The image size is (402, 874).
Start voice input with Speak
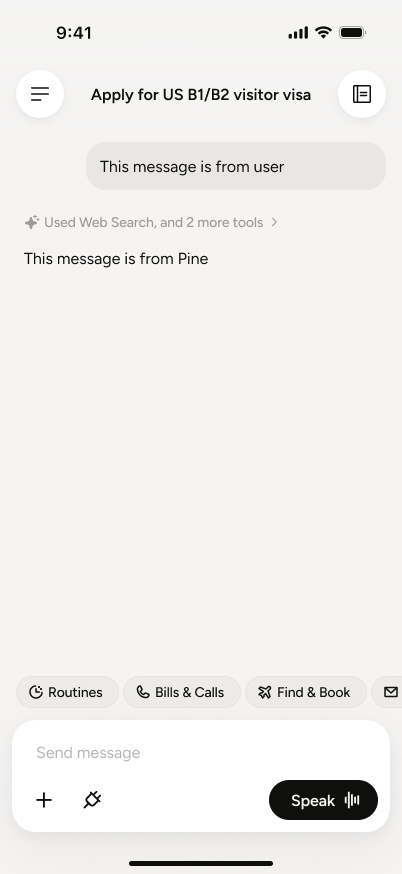323,800
